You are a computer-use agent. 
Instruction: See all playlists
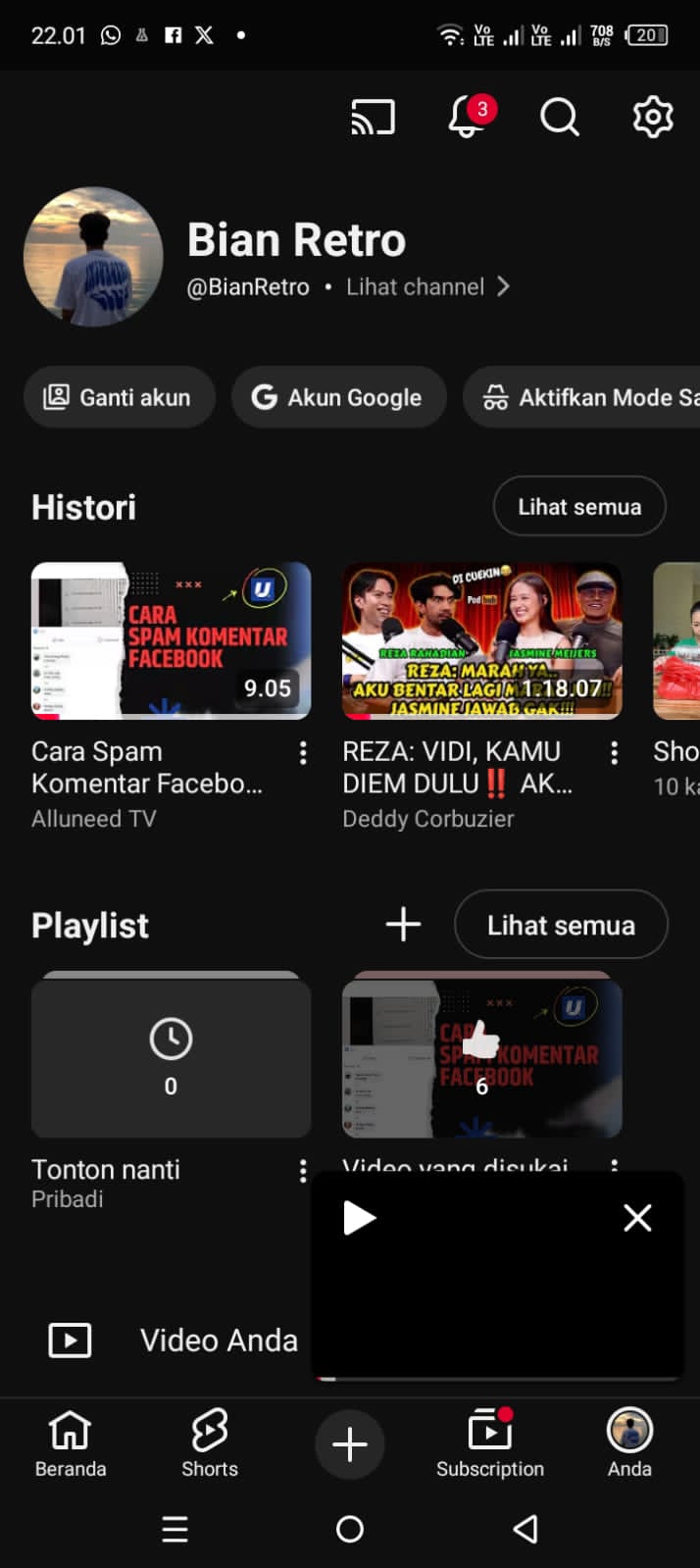tap(561, 925)
